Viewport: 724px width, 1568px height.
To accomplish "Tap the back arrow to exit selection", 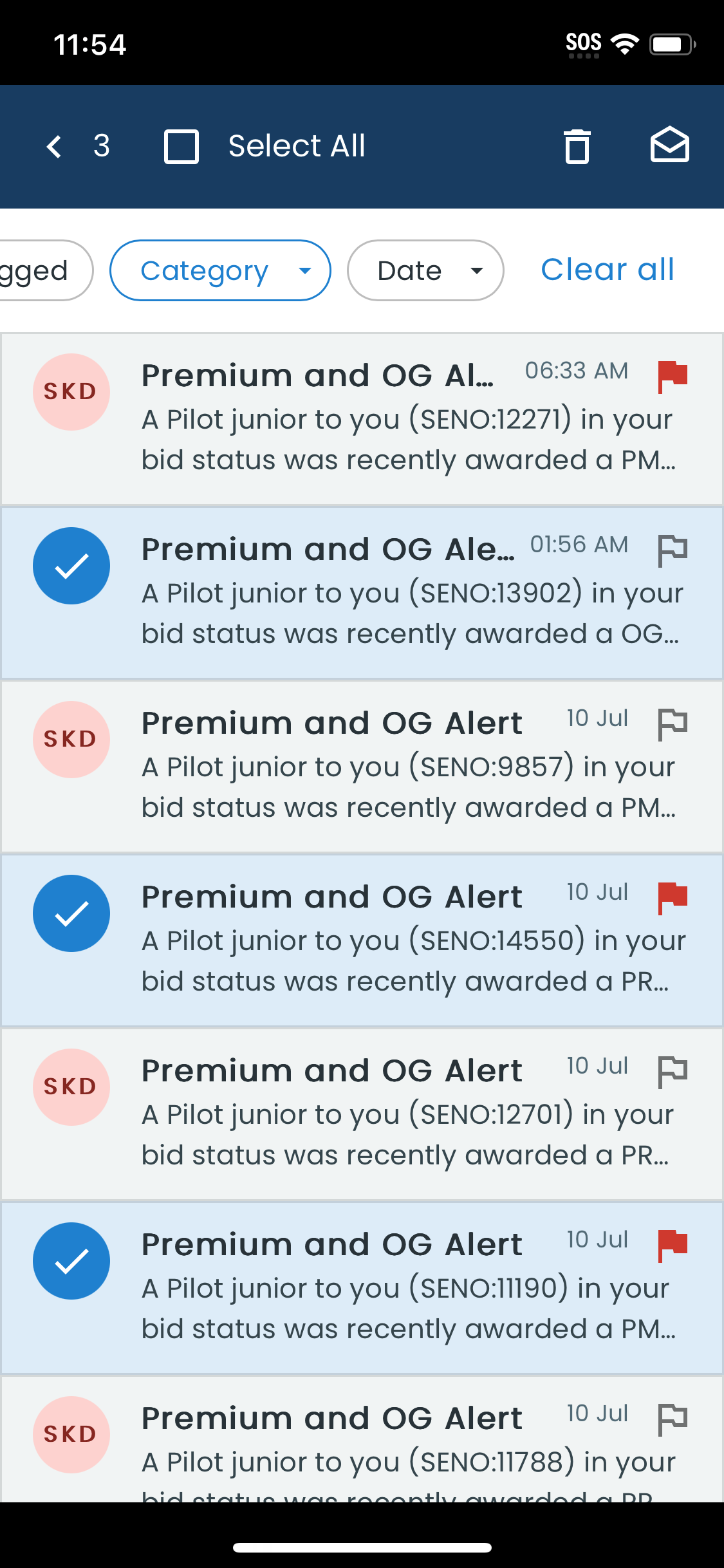I will (x=55, y=147).
